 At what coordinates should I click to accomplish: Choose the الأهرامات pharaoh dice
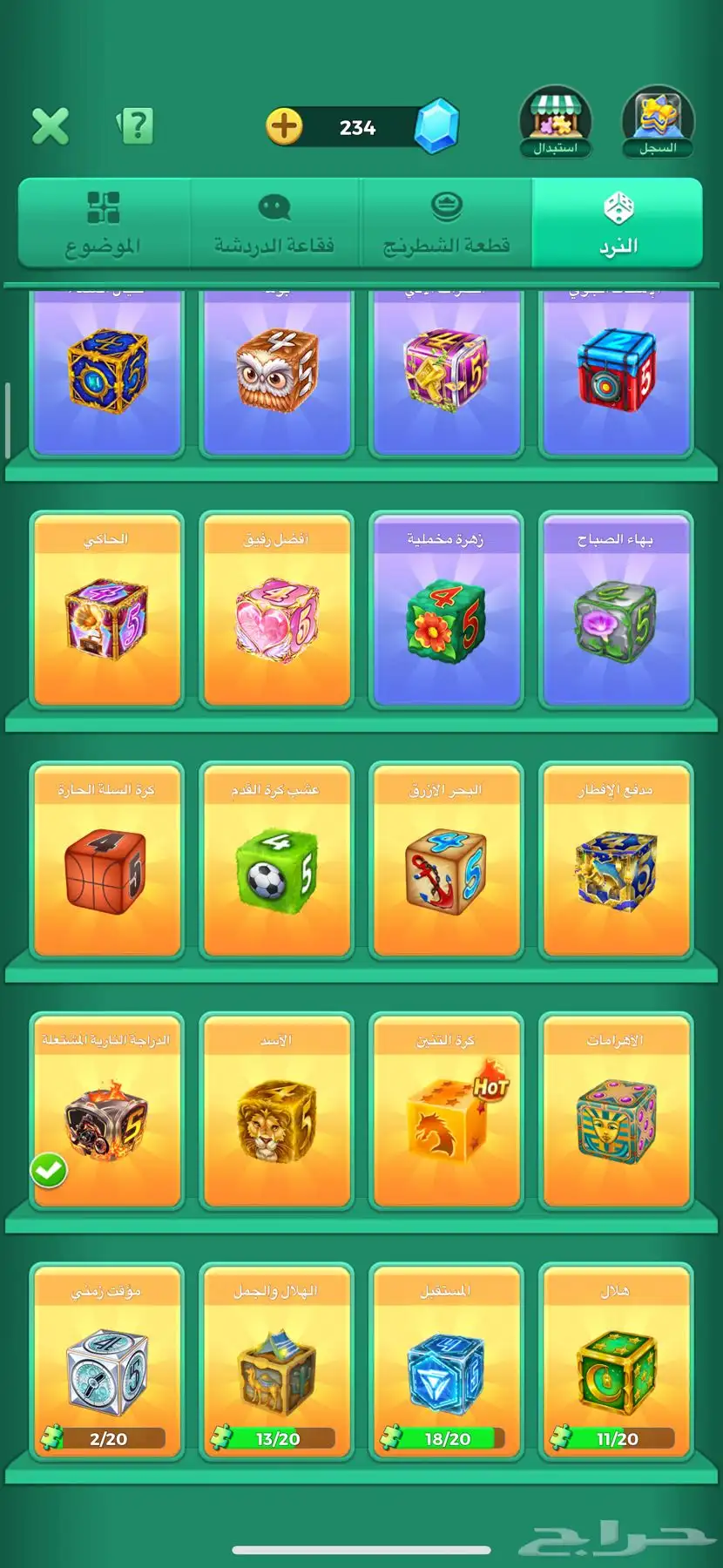[616, 1112]
